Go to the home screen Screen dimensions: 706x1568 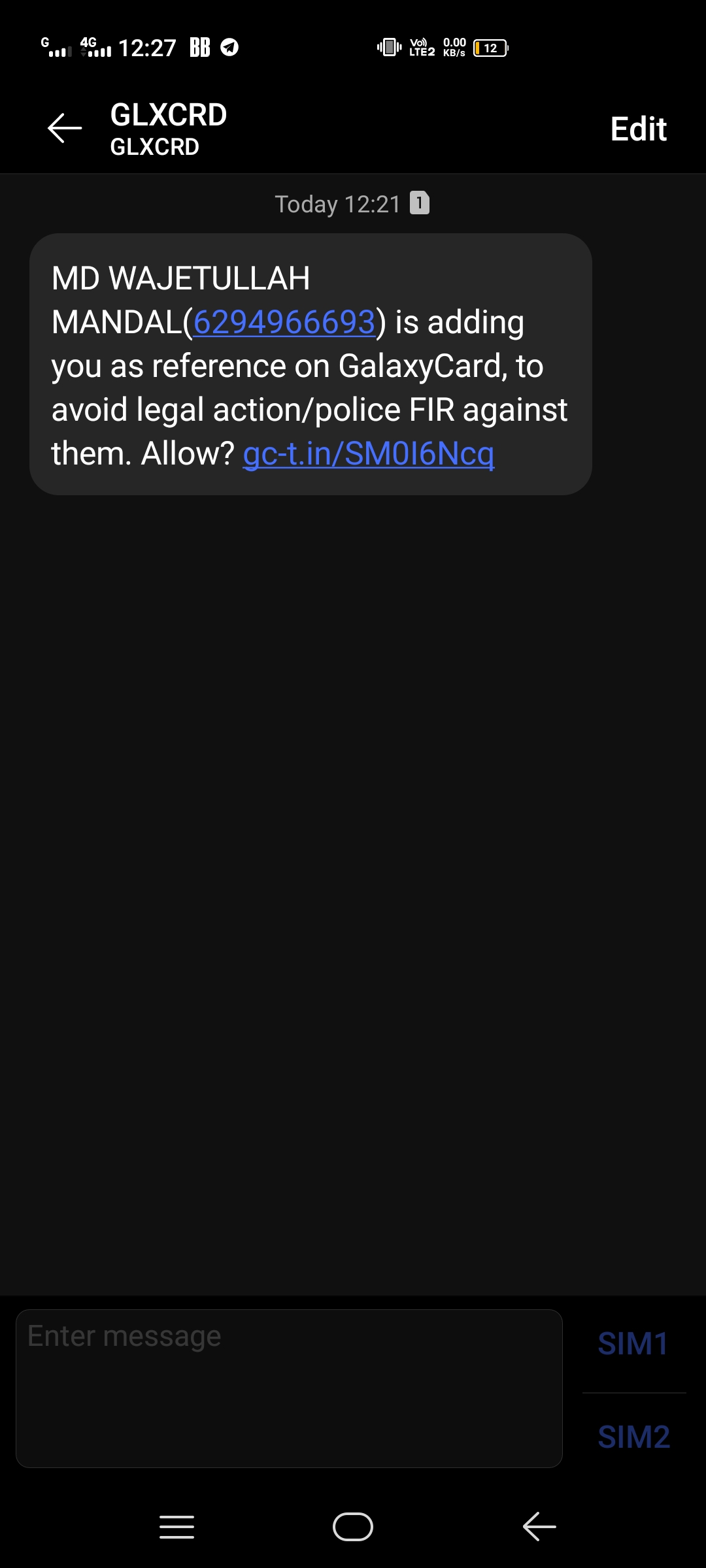pyautogui.click(x=353, y=1527)
